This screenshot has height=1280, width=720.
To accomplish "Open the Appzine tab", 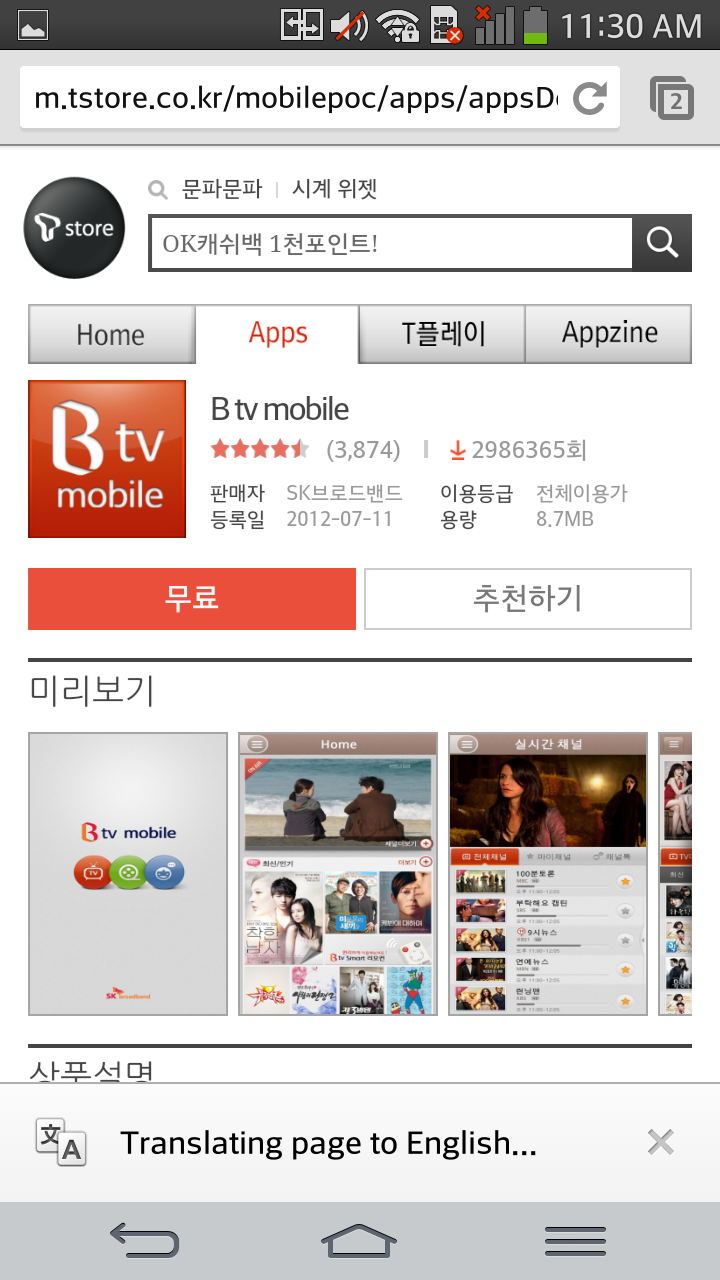I will click(x=609, y=333).
